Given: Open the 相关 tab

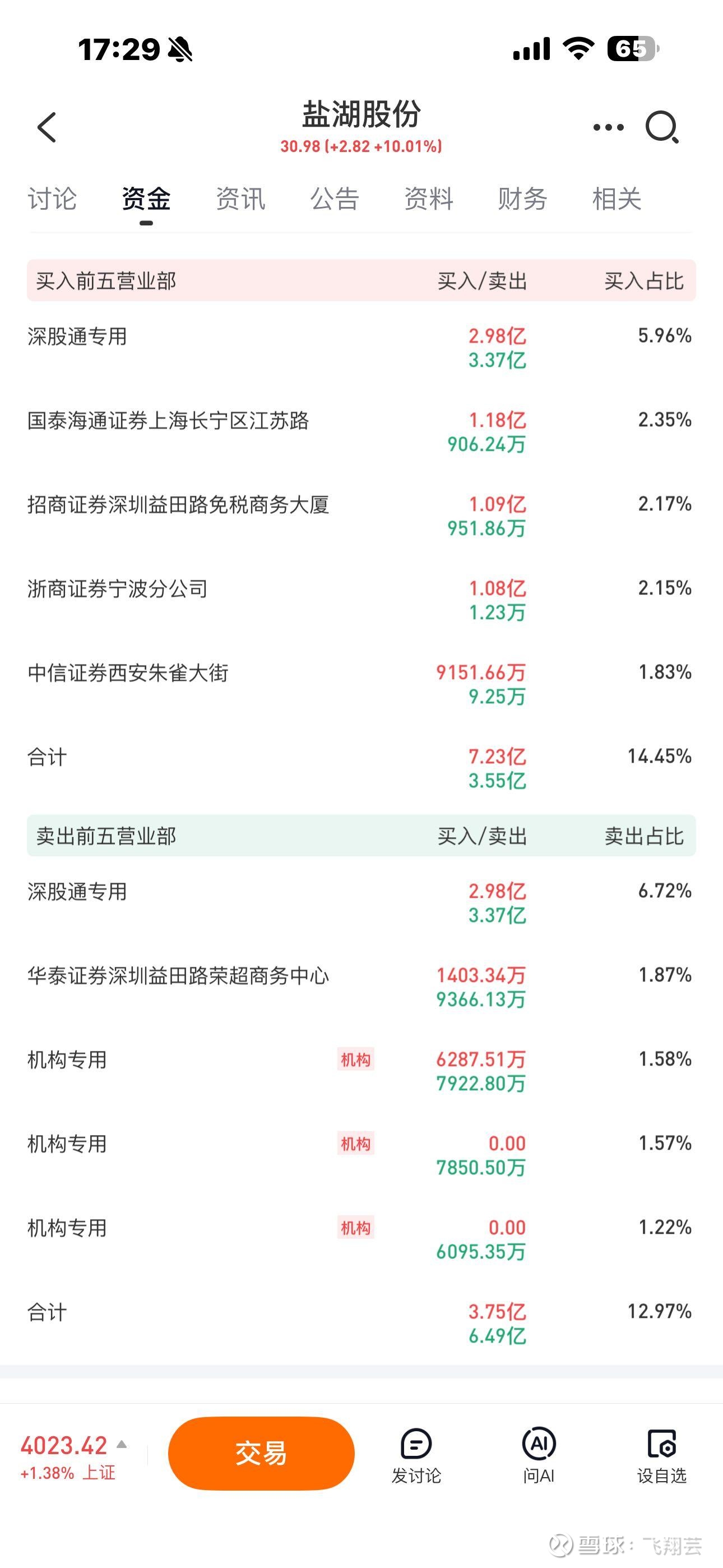Looking at the screenshot, I should point(617,199).
